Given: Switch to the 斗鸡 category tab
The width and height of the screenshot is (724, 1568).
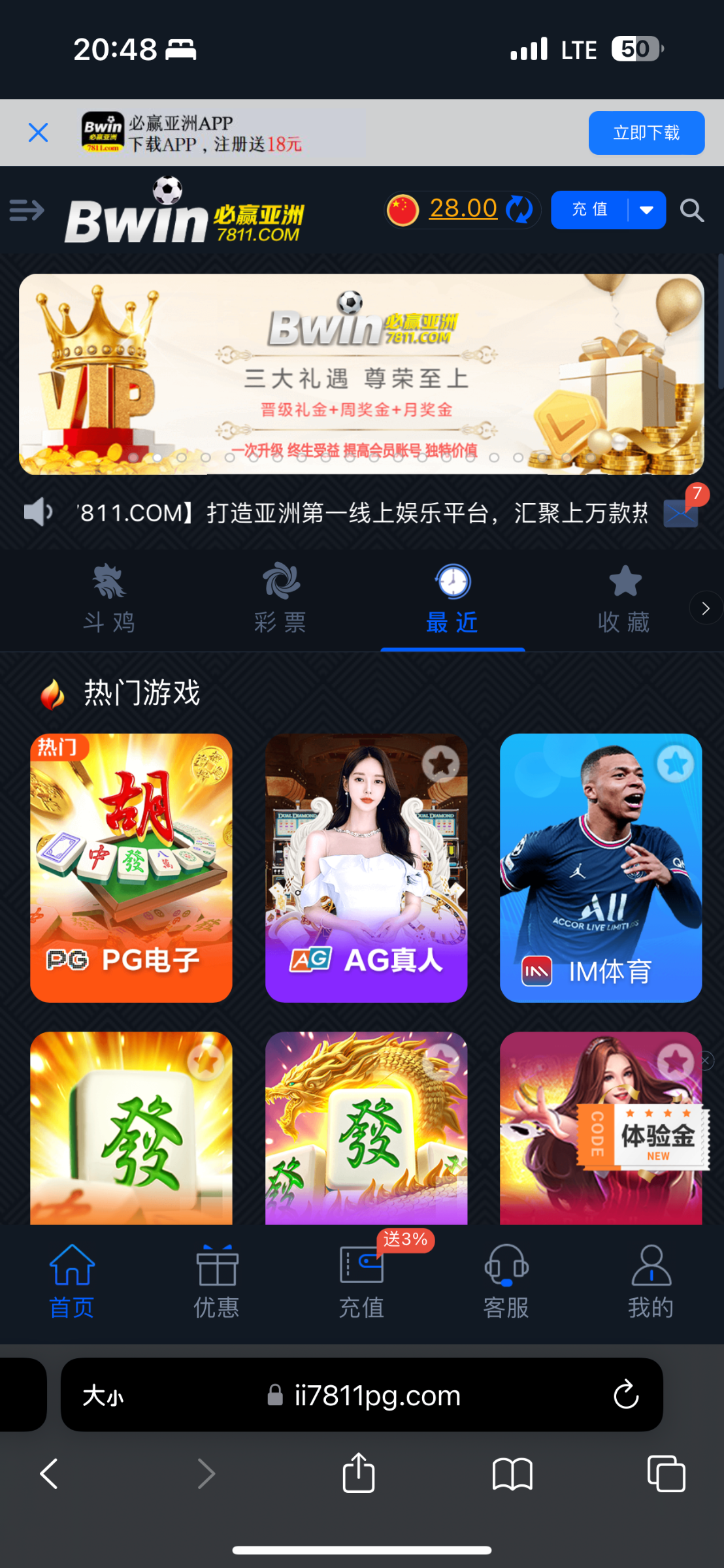Looking at the screenshot, I should coord(109,599).
